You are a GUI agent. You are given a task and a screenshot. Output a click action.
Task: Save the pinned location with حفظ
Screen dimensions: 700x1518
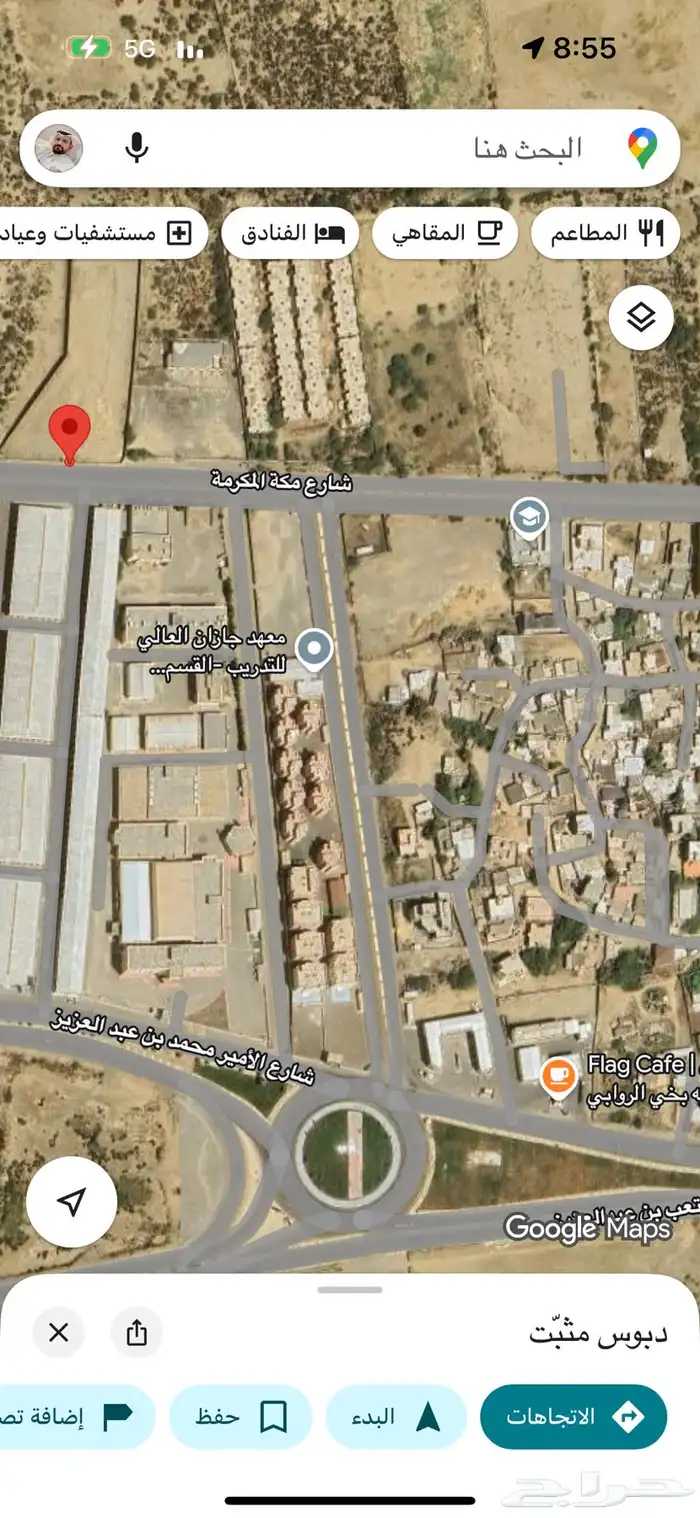pyautogui.click(x=240, y=1416)
